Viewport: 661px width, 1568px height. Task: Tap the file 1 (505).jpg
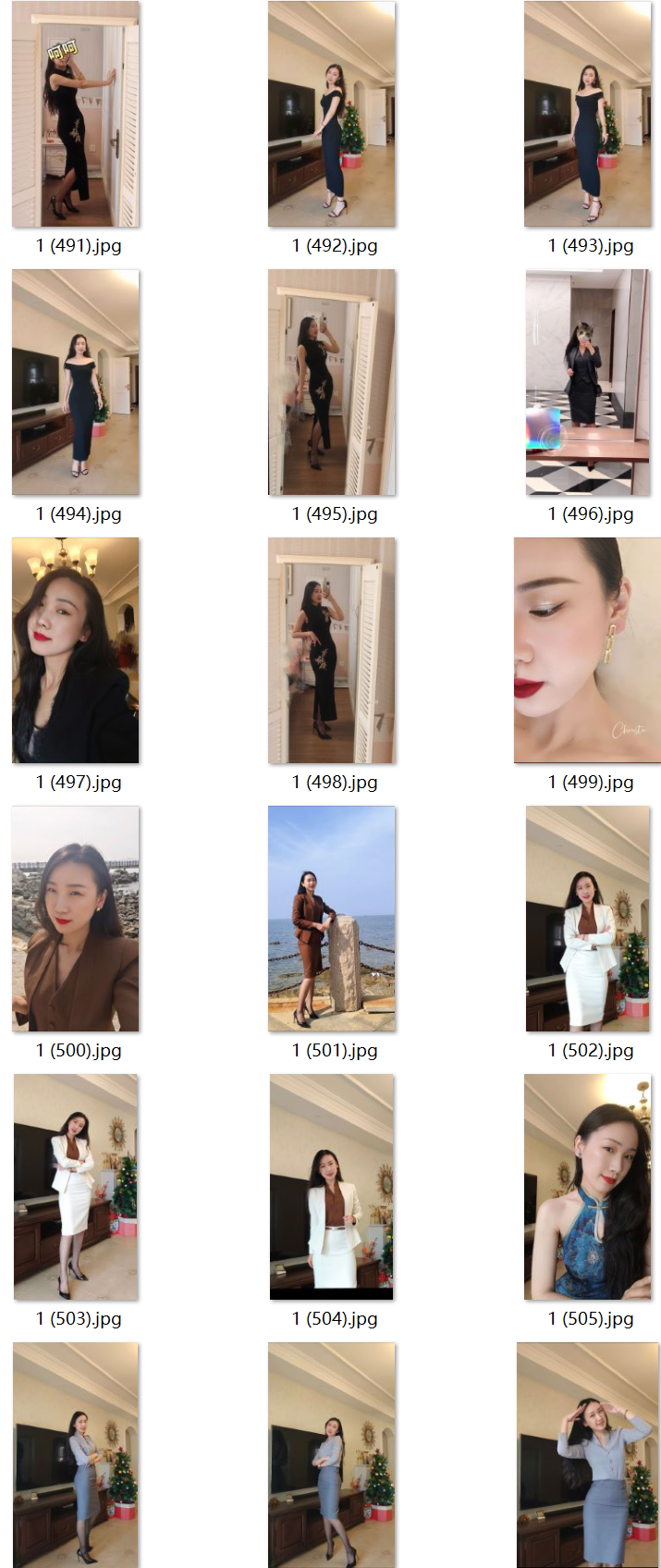point(588,1188)
